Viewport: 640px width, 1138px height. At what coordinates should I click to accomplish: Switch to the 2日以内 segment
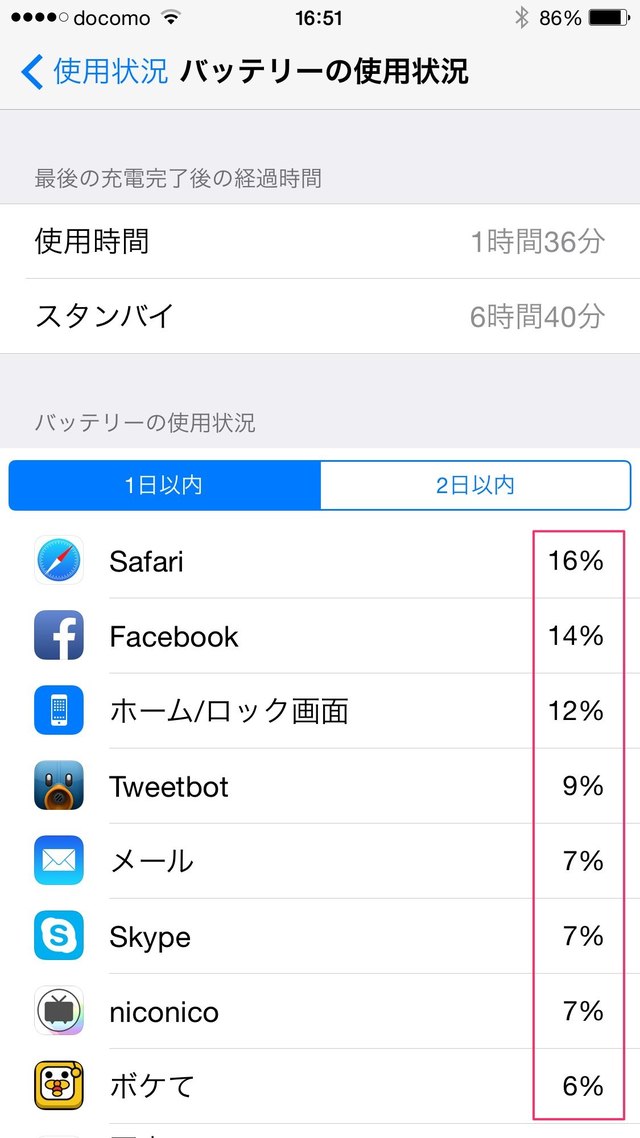tap(475, 485)
